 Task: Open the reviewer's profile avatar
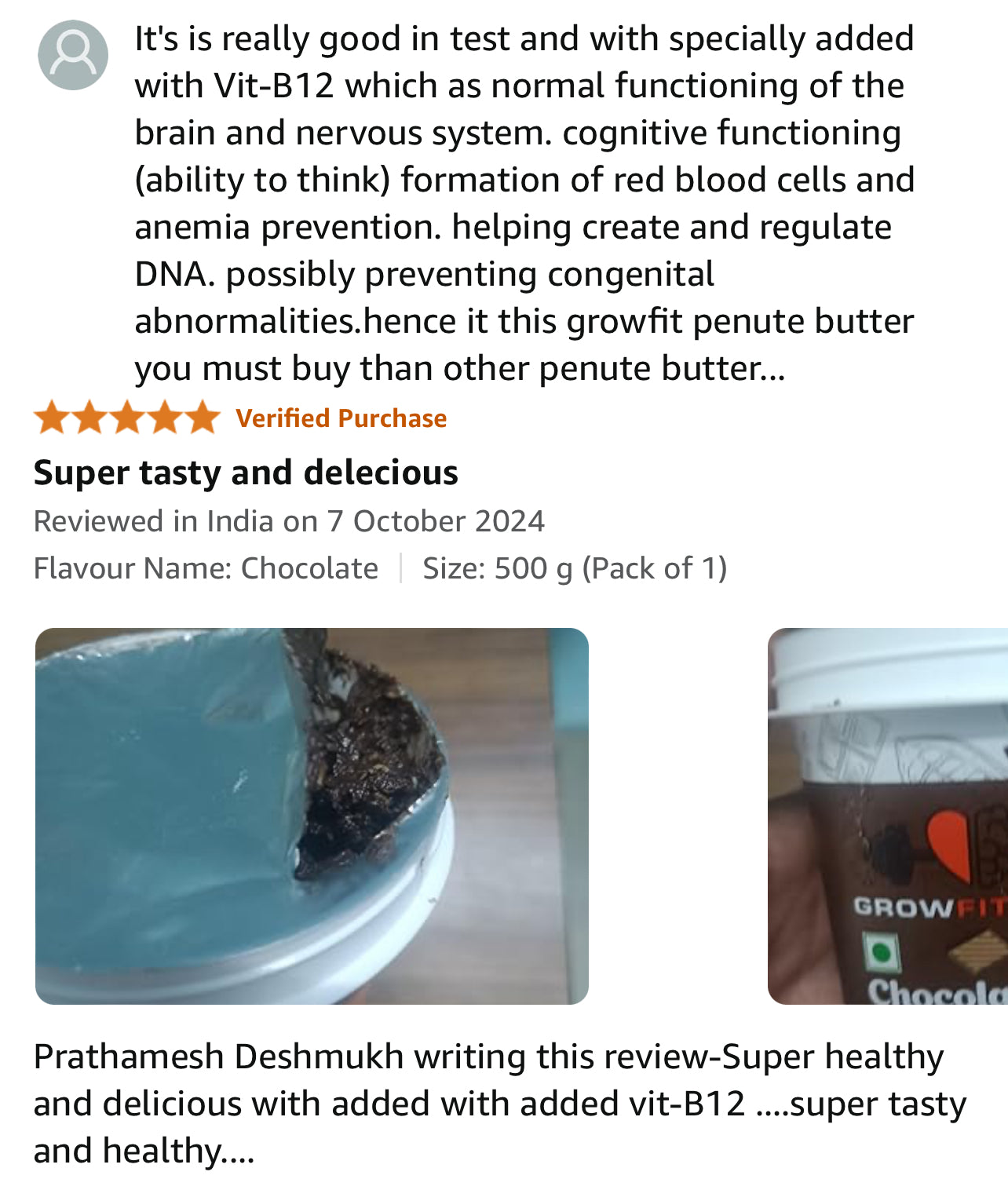pyautogui.click(x=73, y=55)
